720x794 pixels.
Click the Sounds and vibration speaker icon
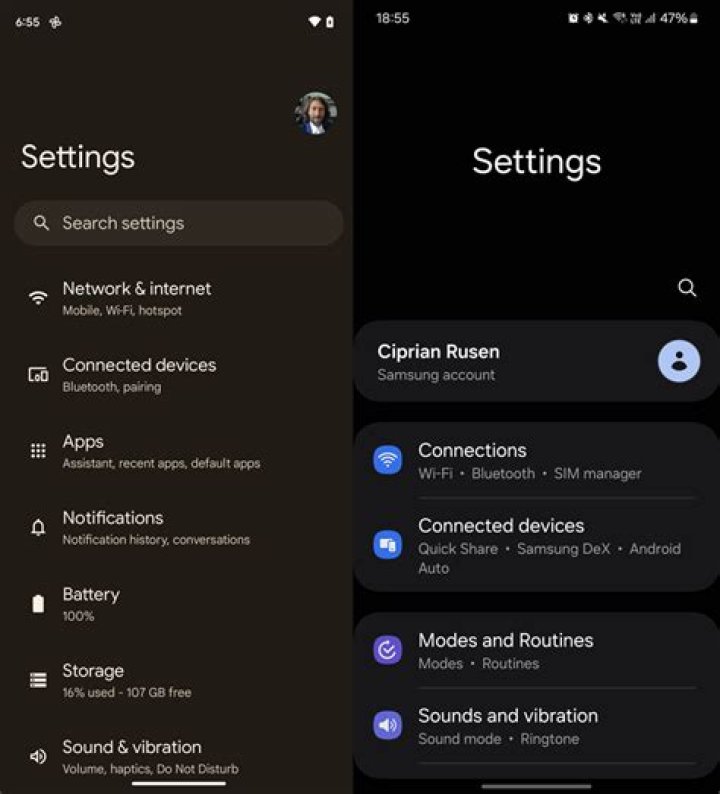[x=387, y=726]
